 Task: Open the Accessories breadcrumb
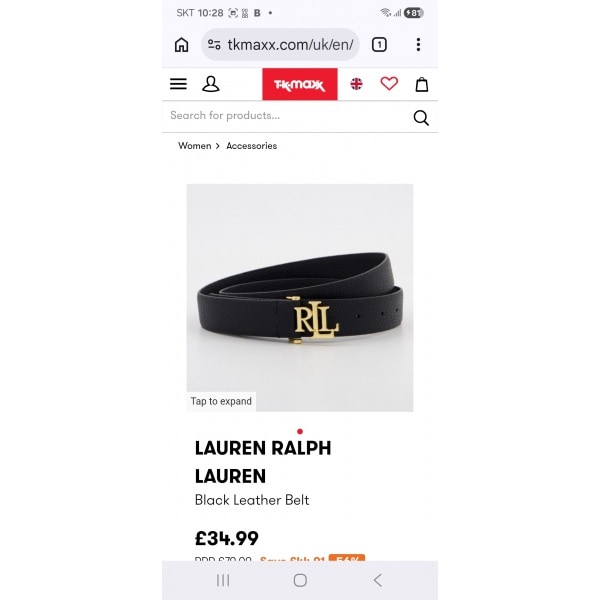tap(251, 146)
